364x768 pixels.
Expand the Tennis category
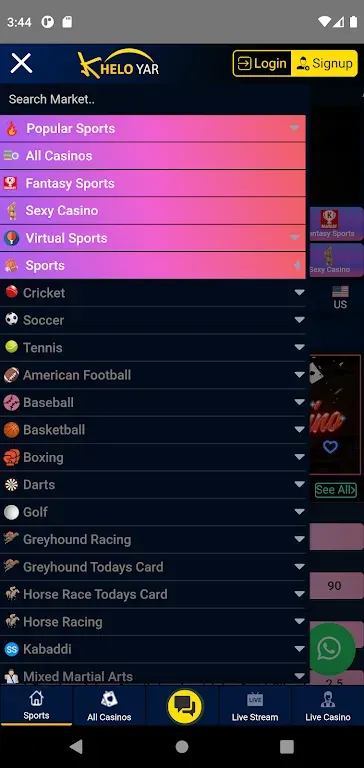tap(153, 348)
